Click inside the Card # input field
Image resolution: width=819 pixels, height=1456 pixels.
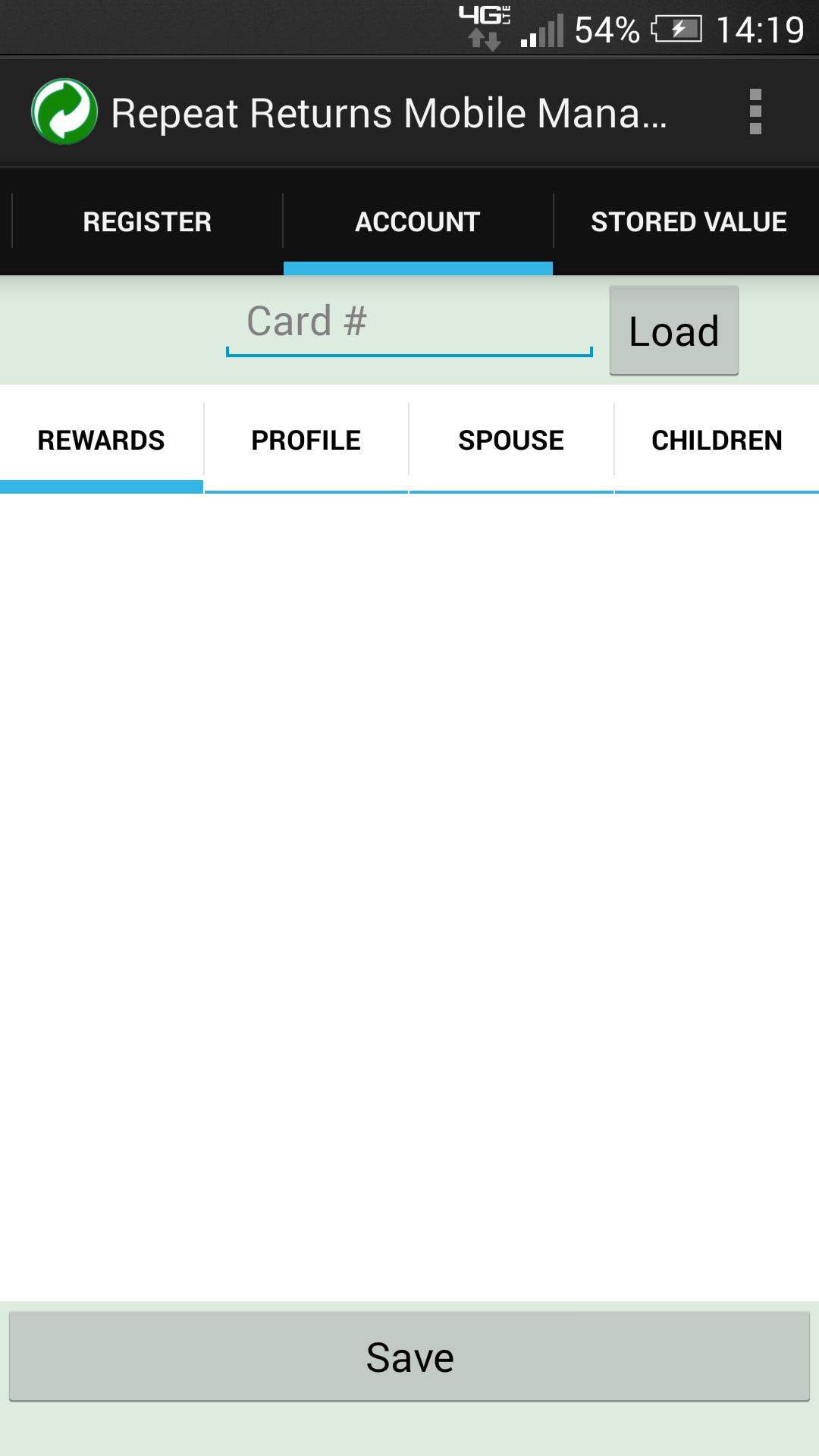pyautogui.click(x=408, y=322)
